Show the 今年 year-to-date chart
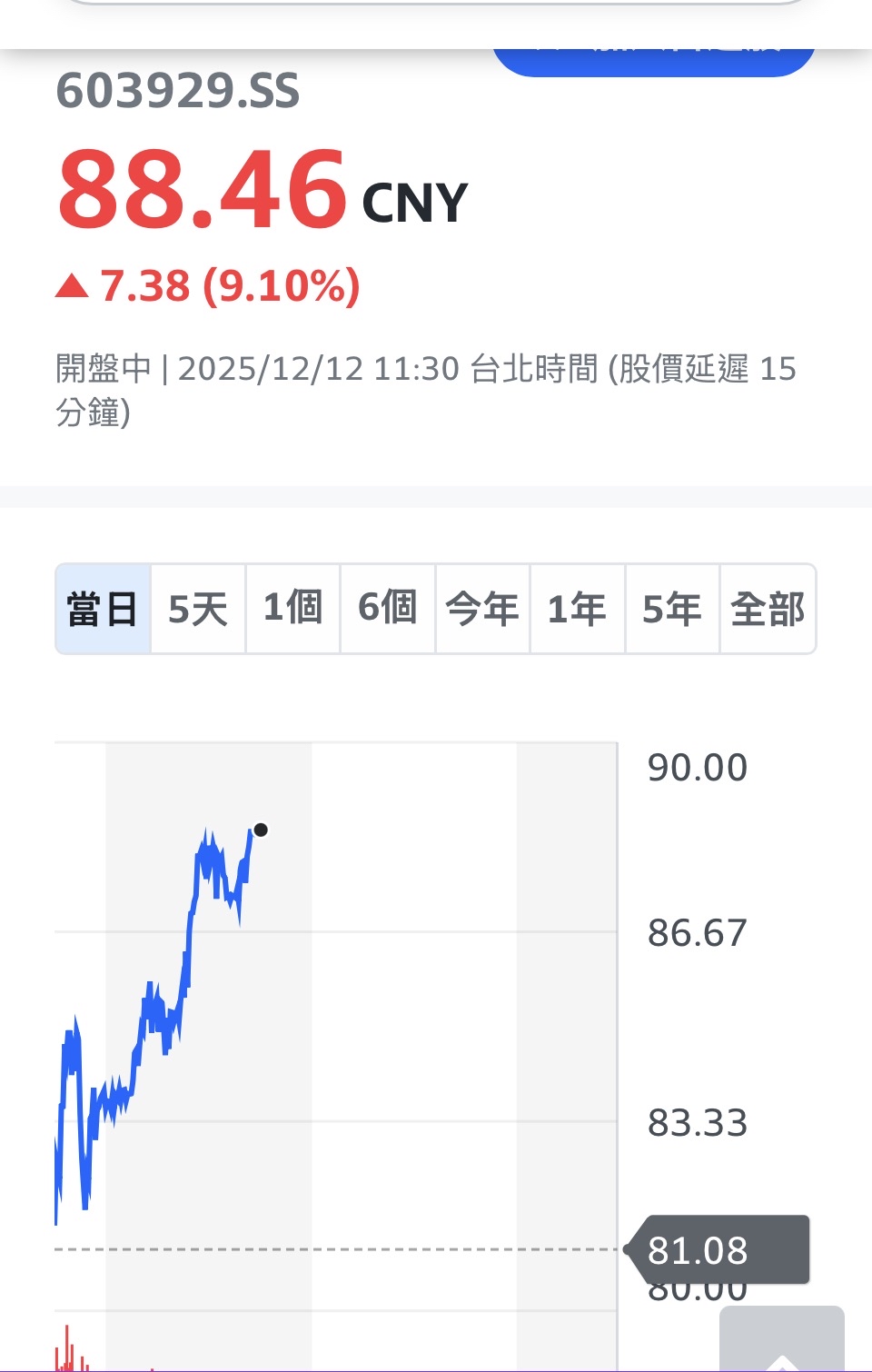The image size is (872, 1372). click(x=482, y=609)
